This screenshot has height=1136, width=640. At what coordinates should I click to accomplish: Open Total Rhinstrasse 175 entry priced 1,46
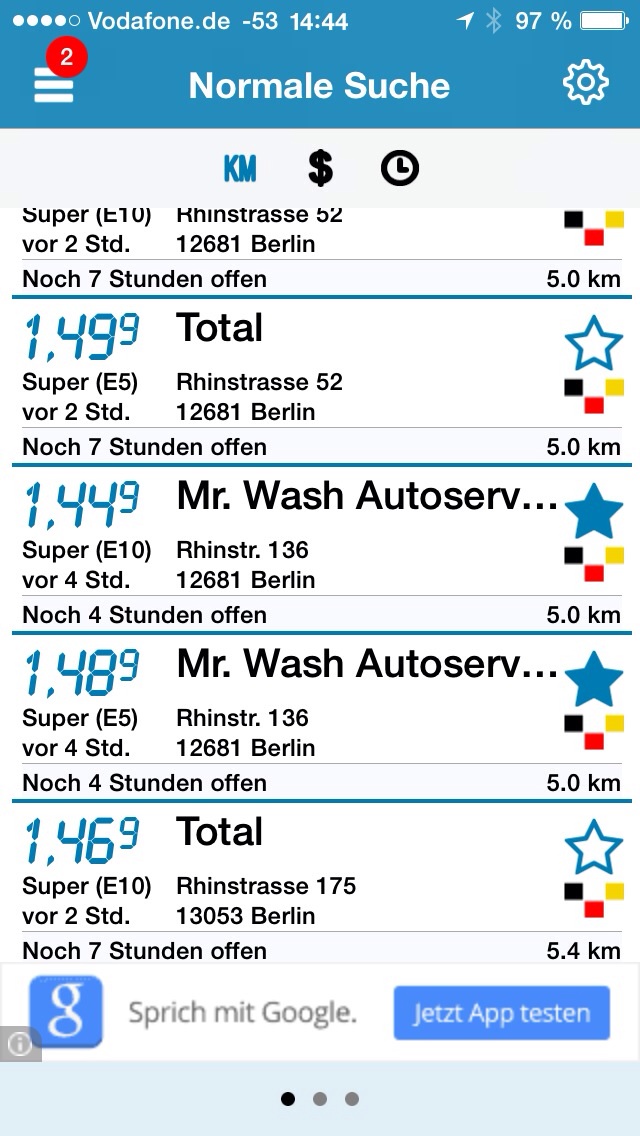pyautogui.click(x=322, y=882)
